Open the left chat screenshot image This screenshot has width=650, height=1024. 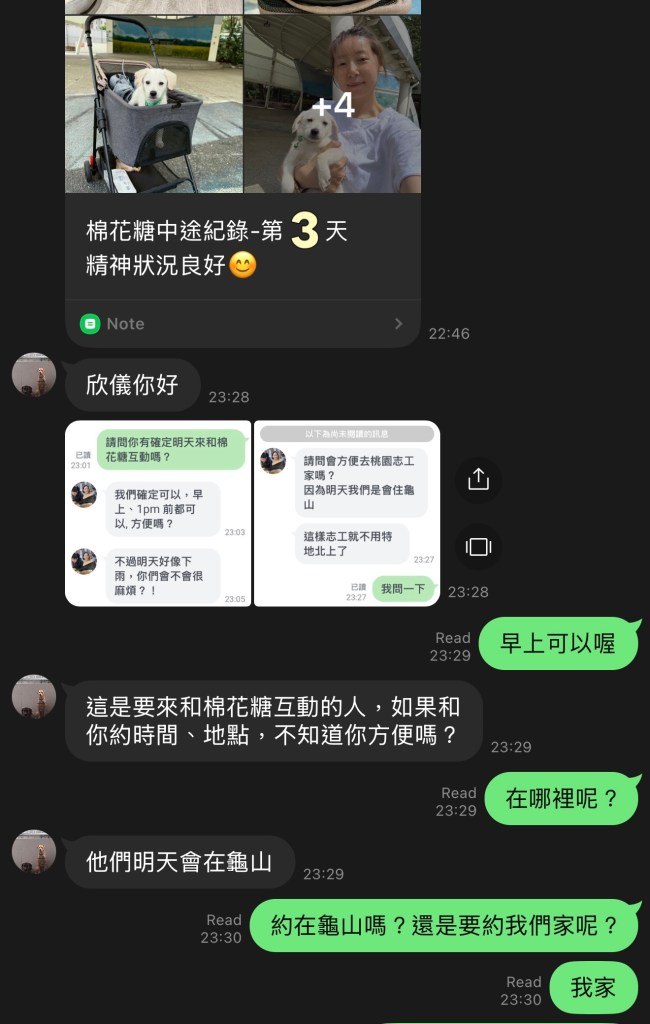coord(158,513)
